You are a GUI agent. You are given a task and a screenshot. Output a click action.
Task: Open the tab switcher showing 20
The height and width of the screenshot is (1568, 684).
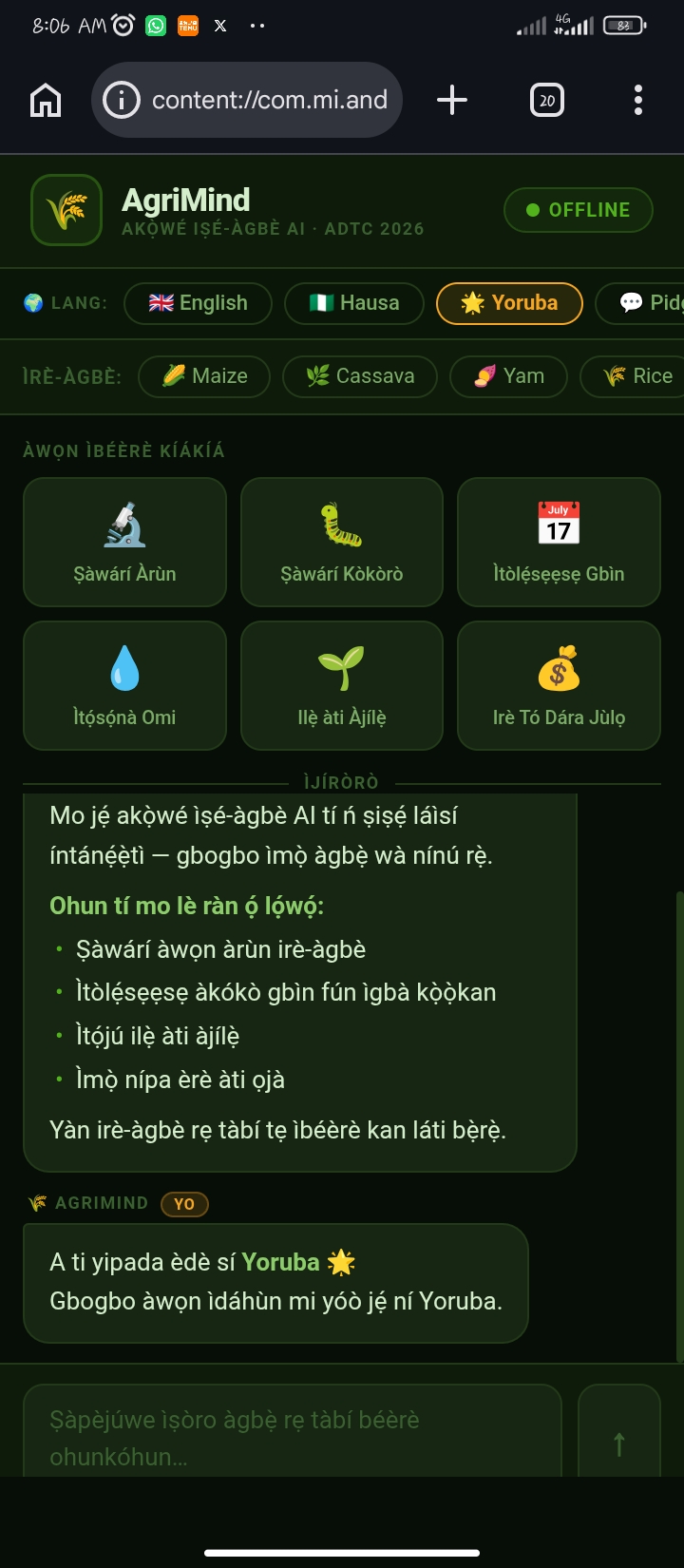[x=546, y=100]
